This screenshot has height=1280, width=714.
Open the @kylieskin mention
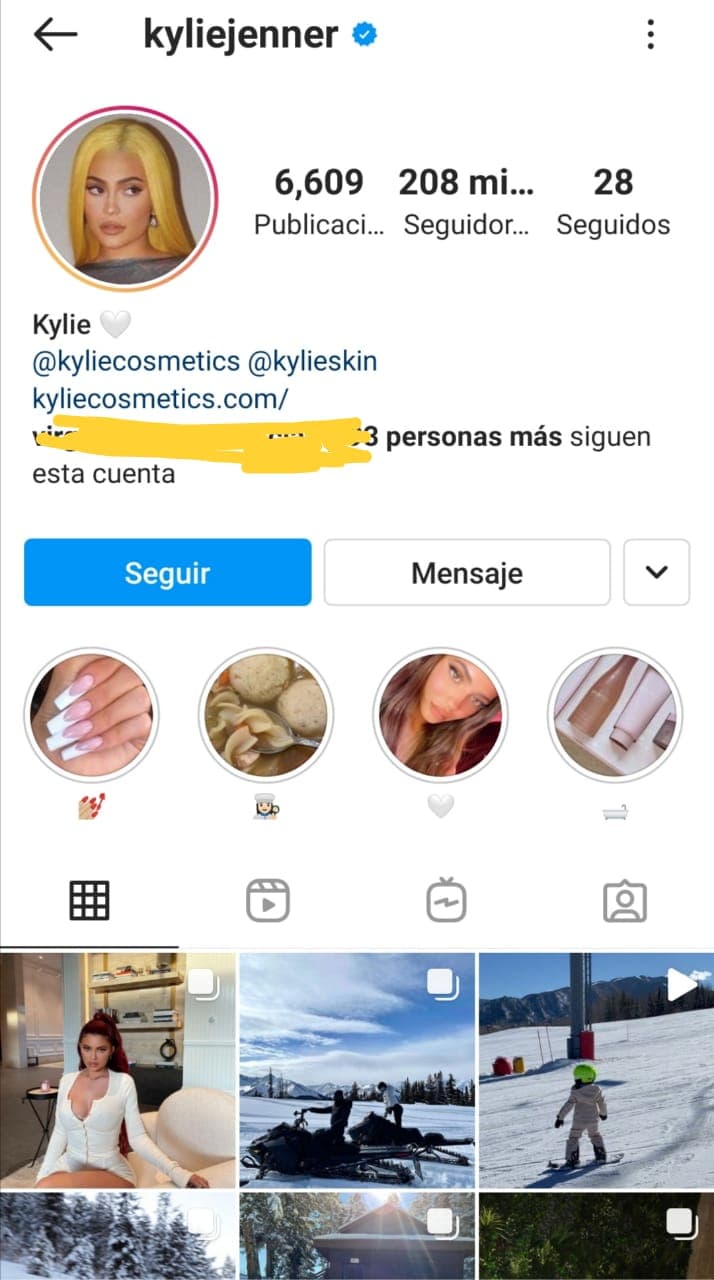click(312, 361)
